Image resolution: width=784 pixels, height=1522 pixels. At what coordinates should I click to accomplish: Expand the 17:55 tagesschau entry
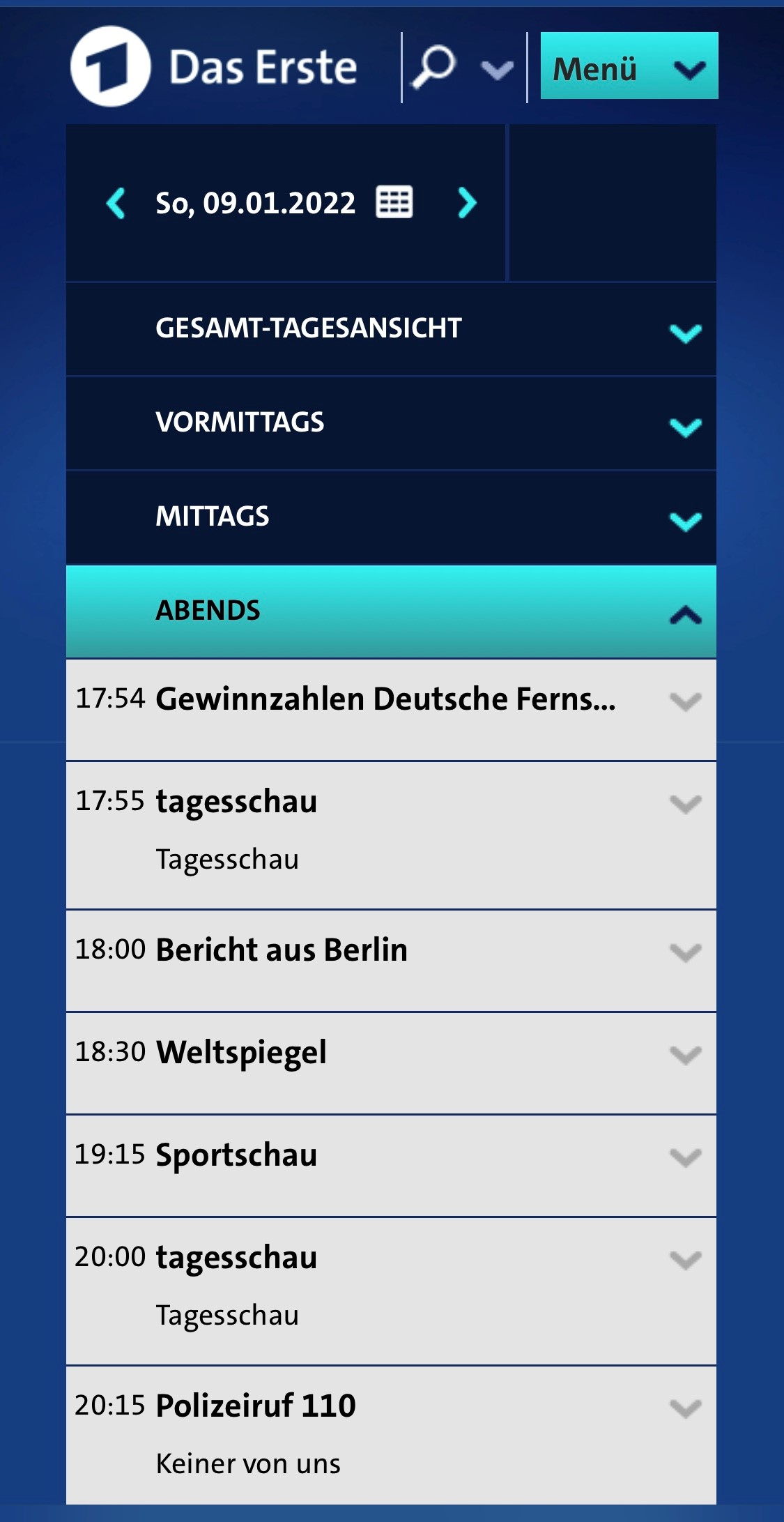click(x=391, y=835)
